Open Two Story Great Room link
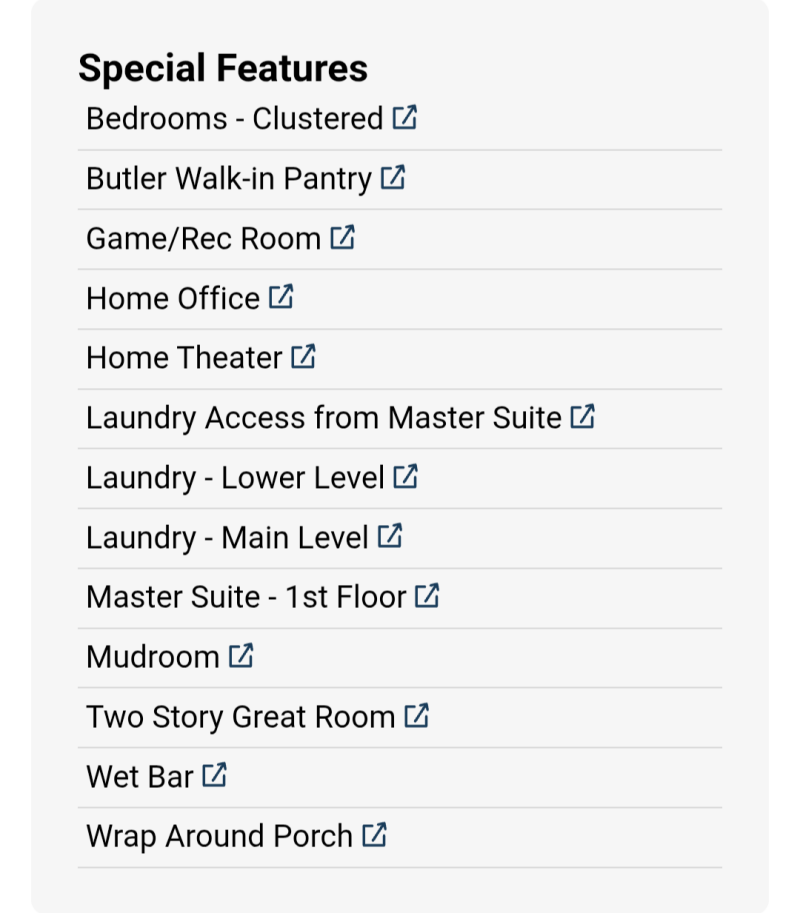The height and width of the screenshot is (913, 800). click(257, 717)
